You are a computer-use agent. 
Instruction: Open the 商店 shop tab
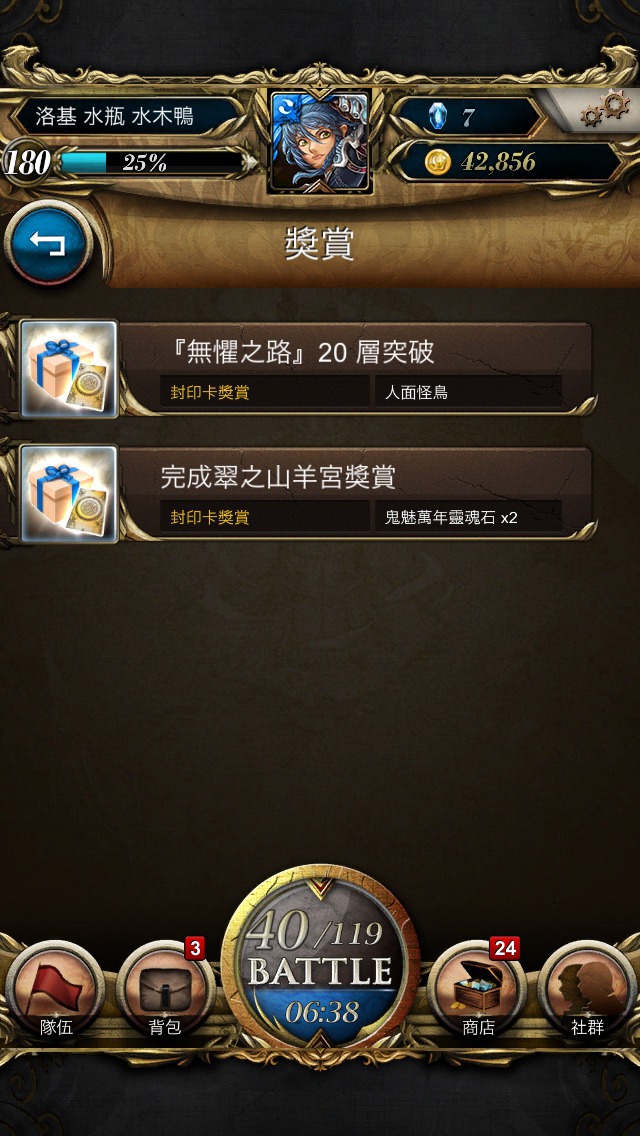(x=478, y=988)
